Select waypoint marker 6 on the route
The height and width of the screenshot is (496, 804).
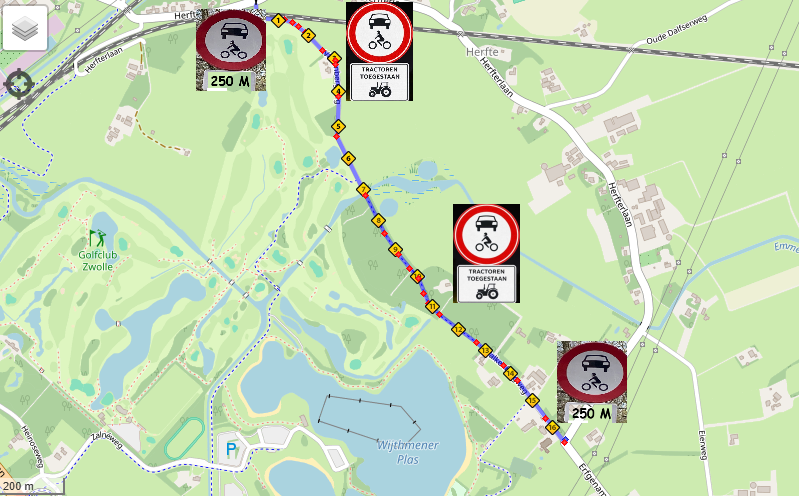(348, 158)
